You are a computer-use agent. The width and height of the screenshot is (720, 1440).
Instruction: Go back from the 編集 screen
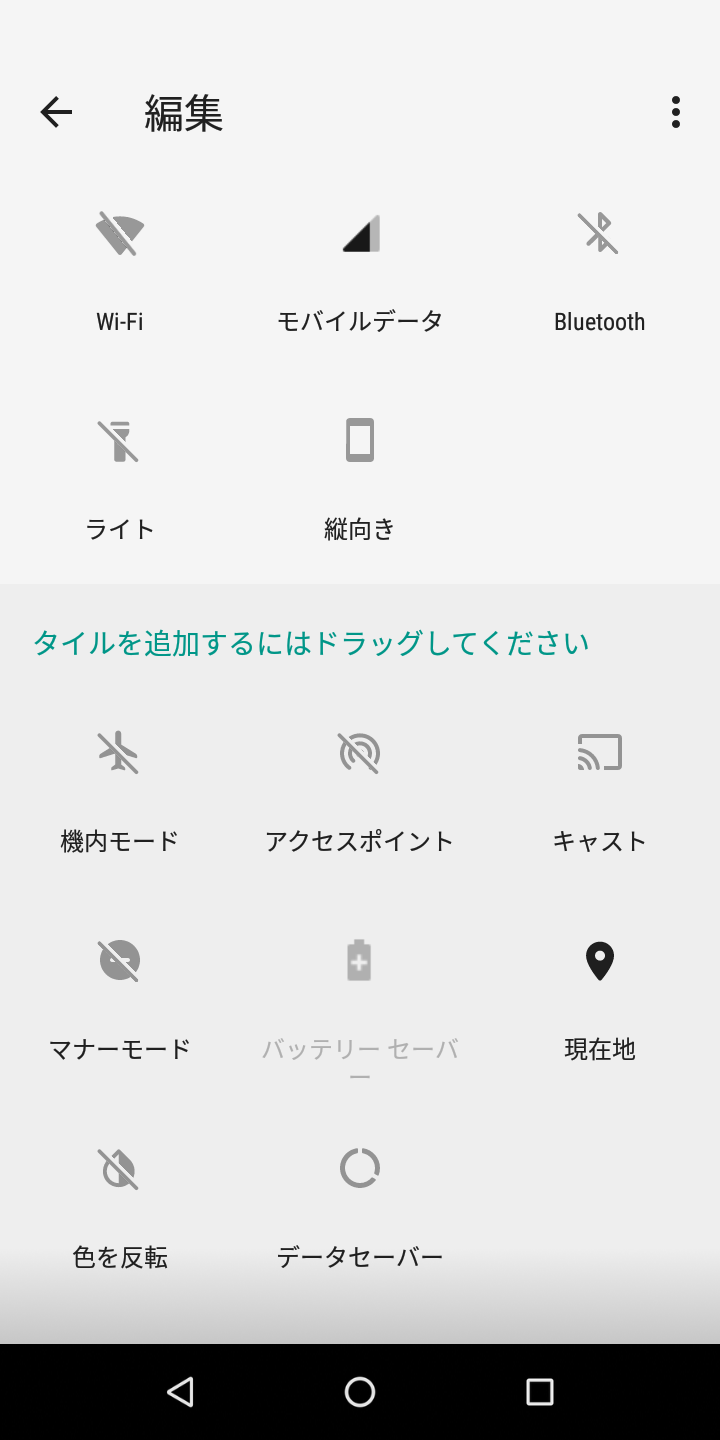click(x=56, y=112)
